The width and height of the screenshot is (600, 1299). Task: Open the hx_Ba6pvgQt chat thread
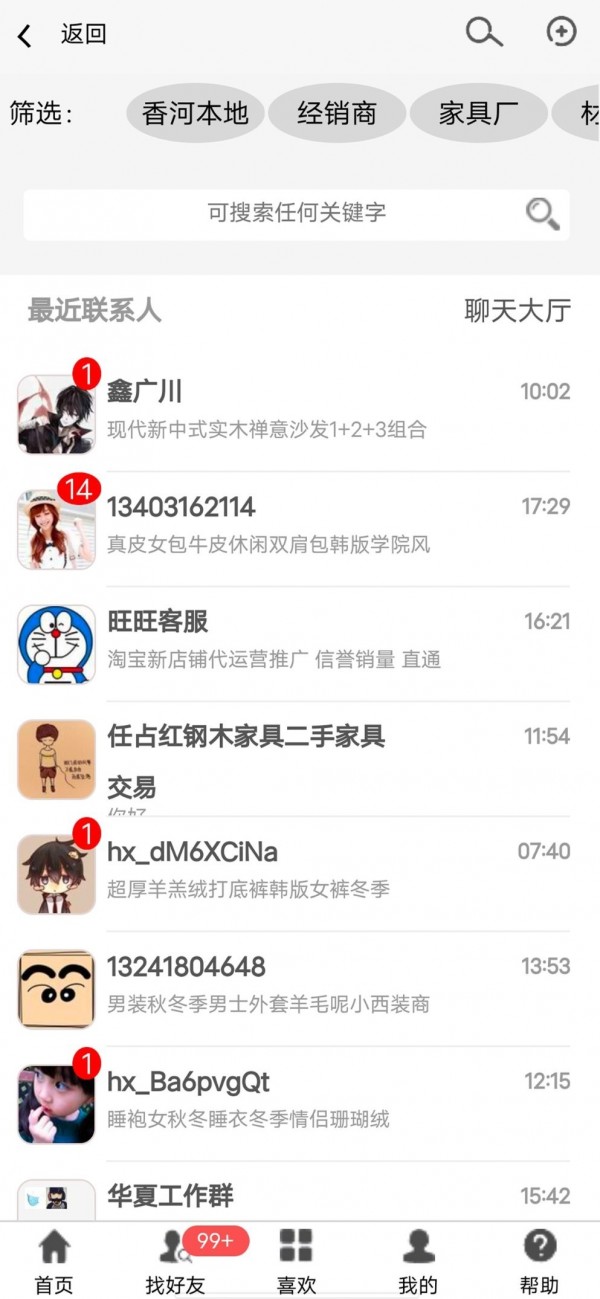pyautogui.click(x=300, y=1100)
